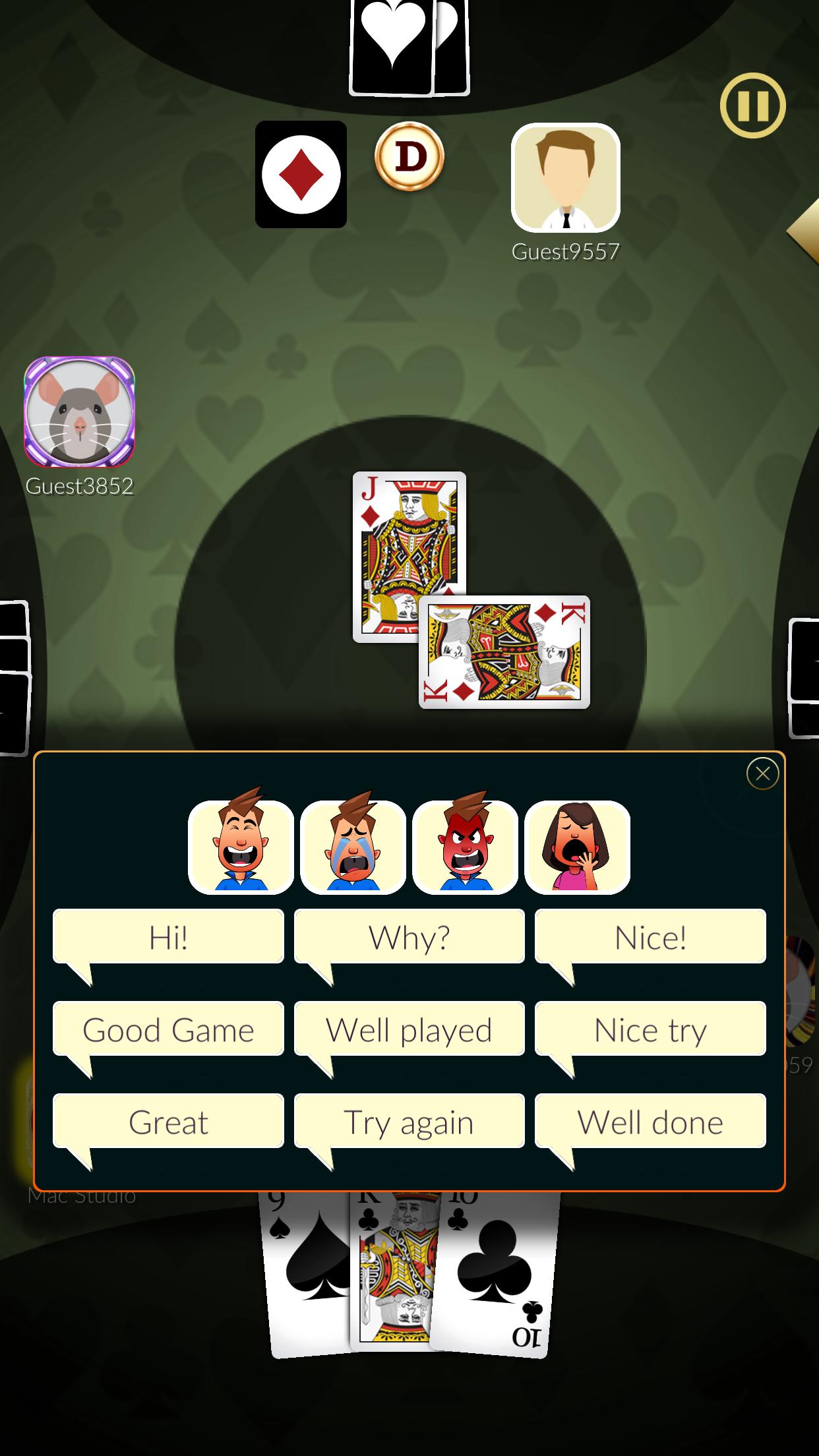Viewport: 819px width, 1456px height.
Task: Send the angry red face emote
Action: (x=465, y=847)
